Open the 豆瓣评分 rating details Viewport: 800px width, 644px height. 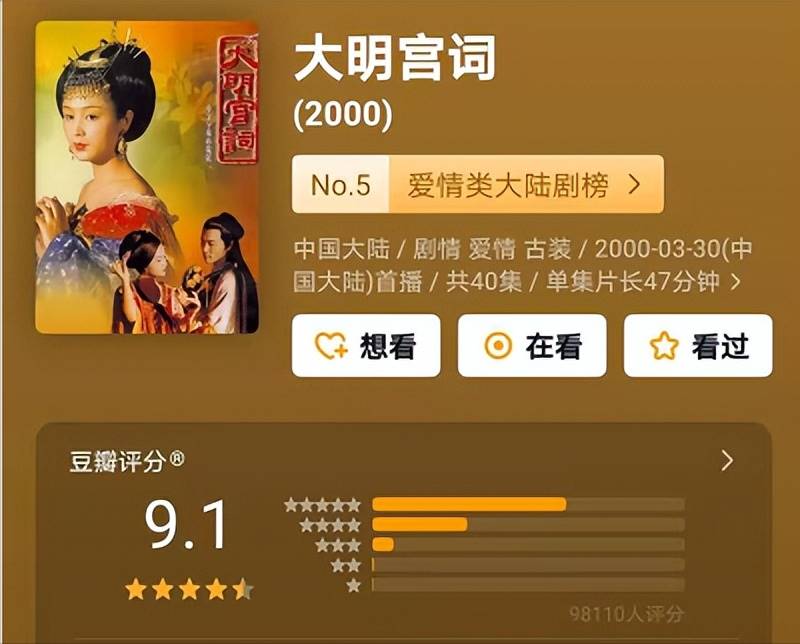(x=727, y=461)
